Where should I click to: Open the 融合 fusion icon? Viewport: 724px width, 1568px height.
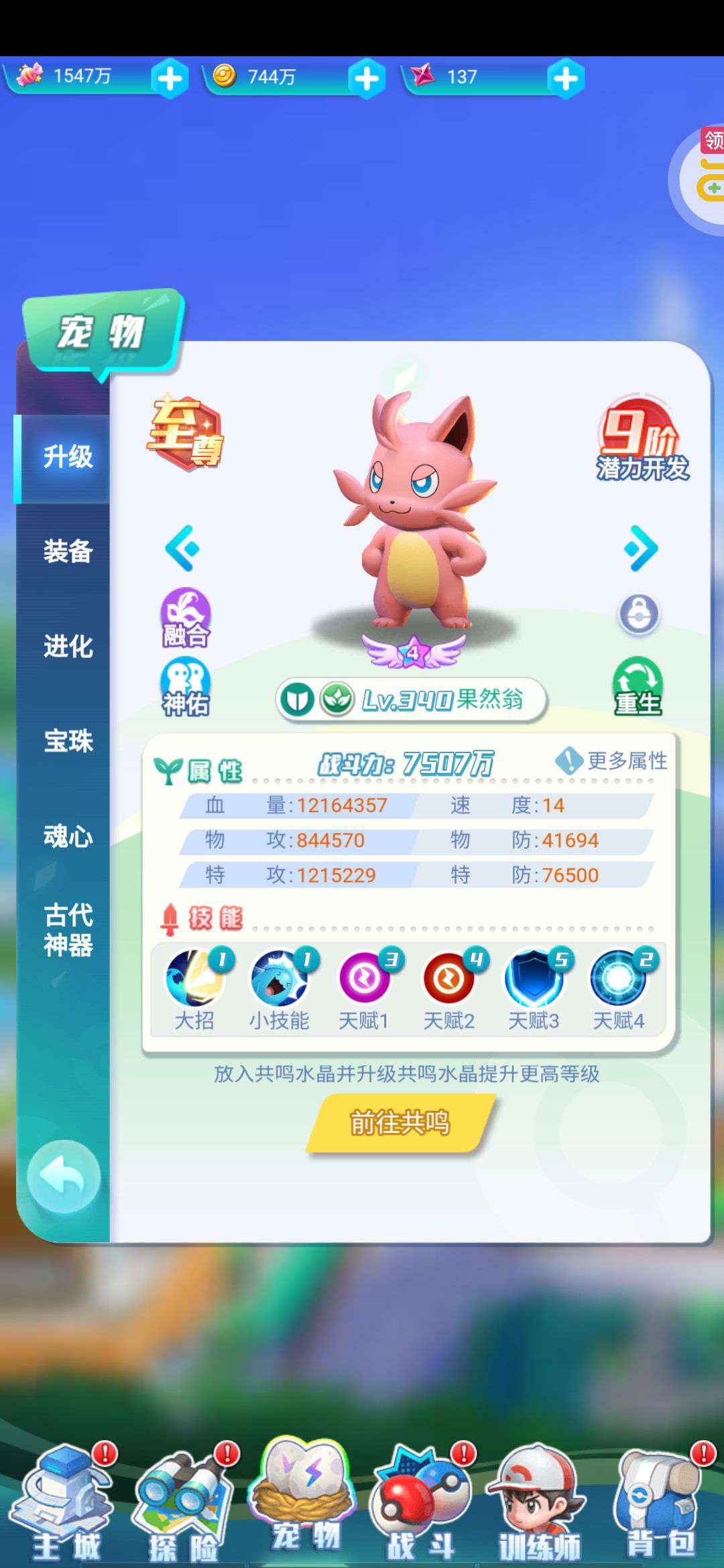pos(186,616)
